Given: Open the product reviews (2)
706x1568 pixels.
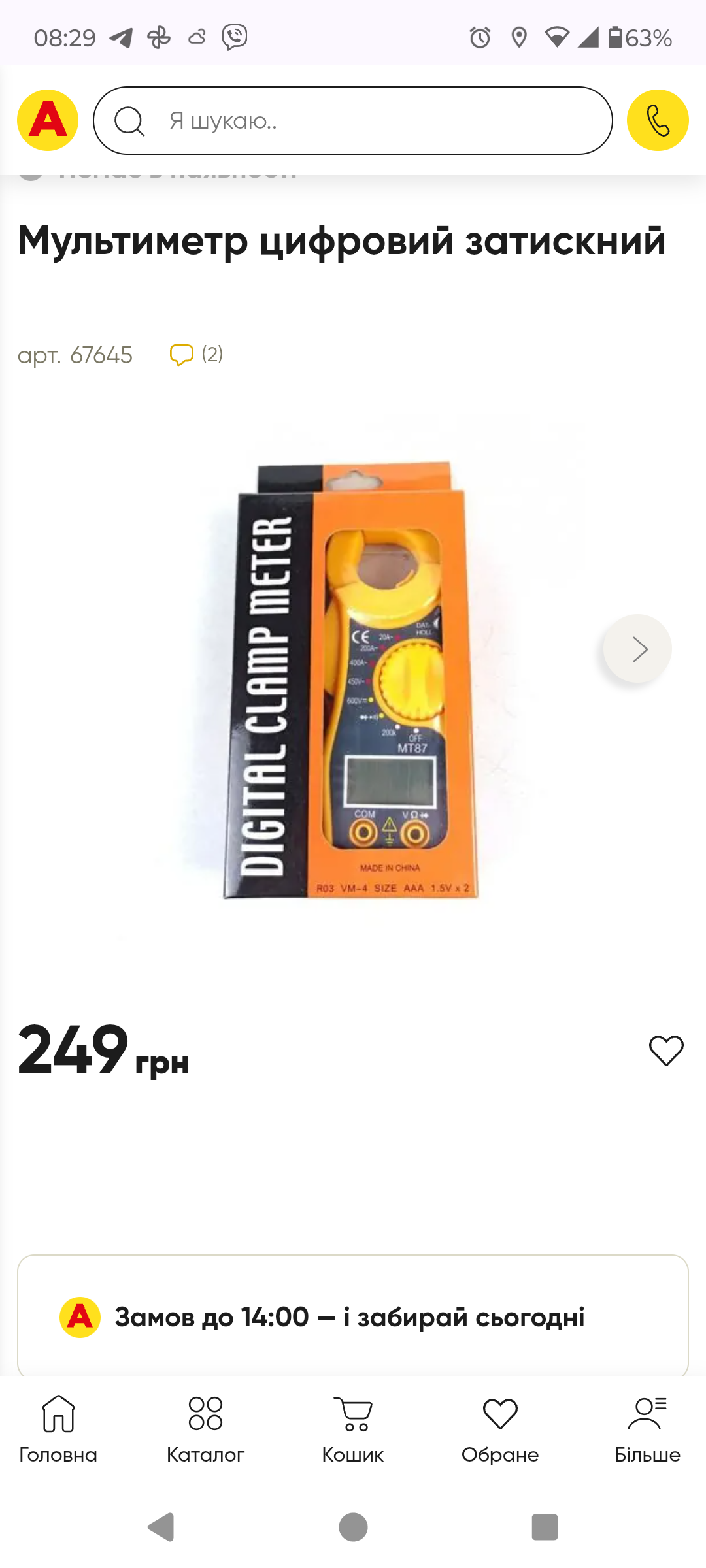Looking at the screenshot, I should [196, 355].
